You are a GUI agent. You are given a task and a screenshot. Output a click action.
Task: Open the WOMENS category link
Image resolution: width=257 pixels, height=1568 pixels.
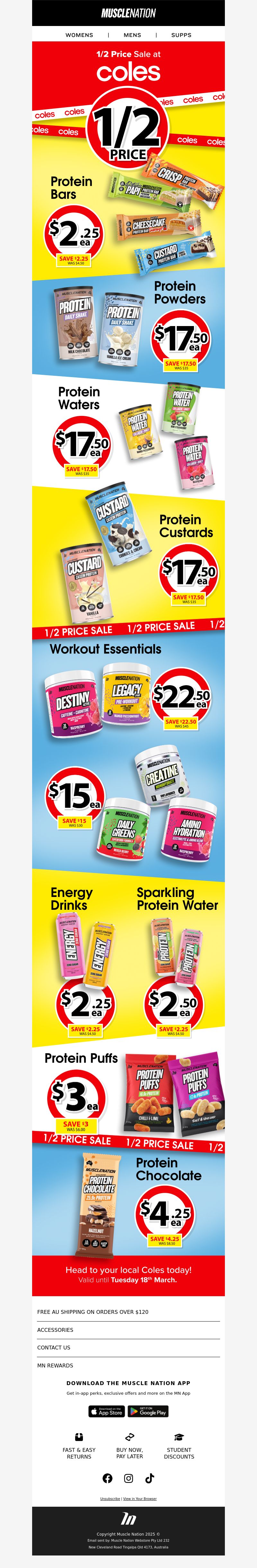click(x=79, y=35)
